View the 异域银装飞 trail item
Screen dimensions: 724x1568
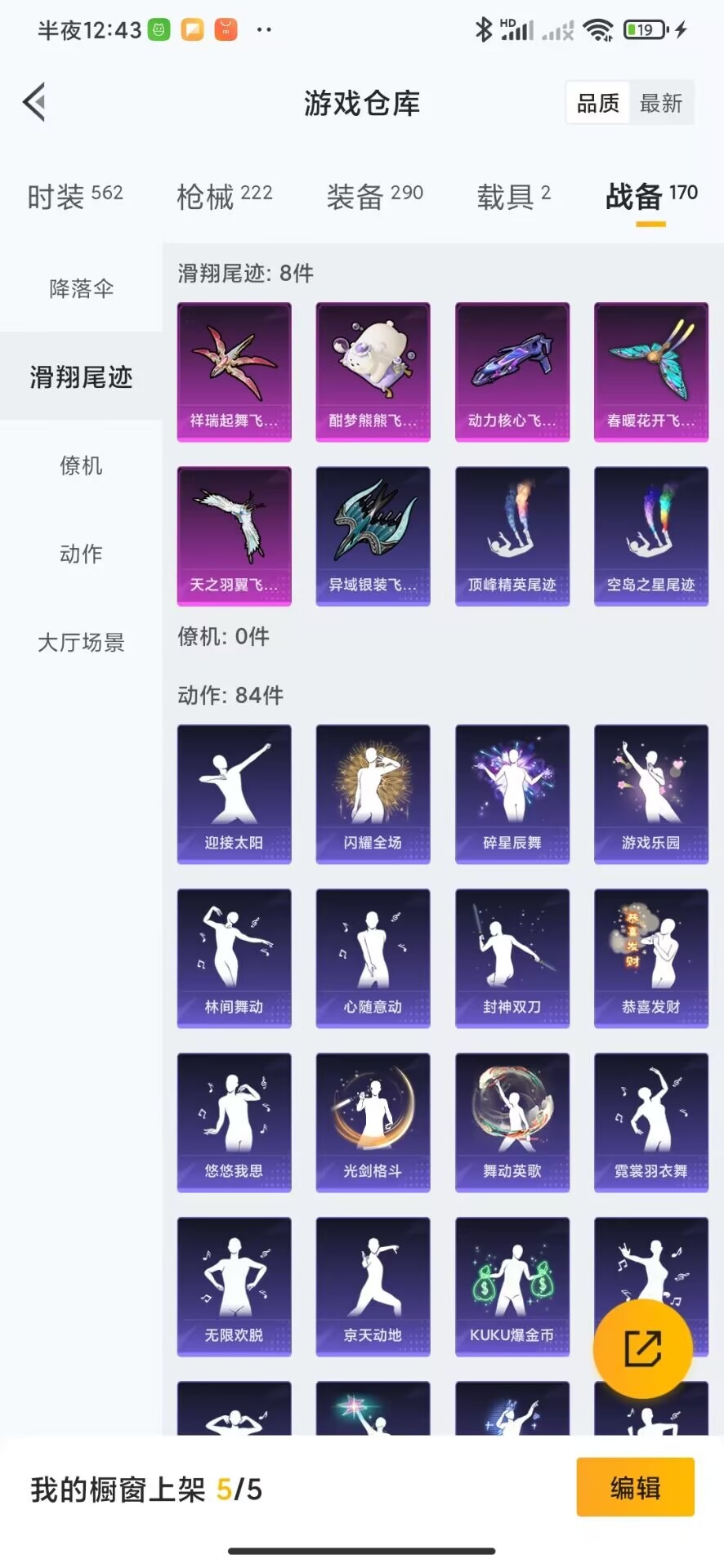(x=373, y=537)
